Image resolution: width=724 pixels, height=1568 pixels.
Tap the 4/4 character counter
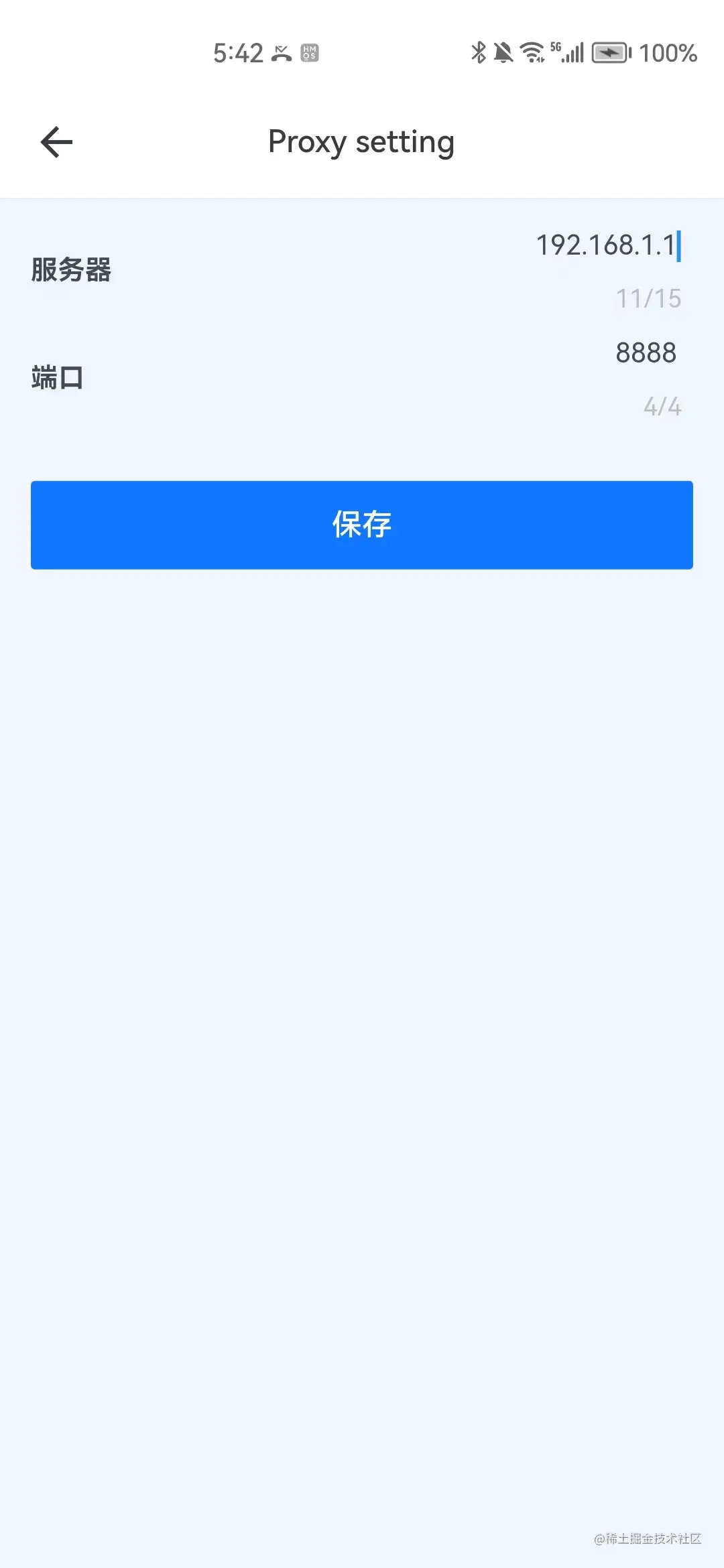click(x=661, y=406)
